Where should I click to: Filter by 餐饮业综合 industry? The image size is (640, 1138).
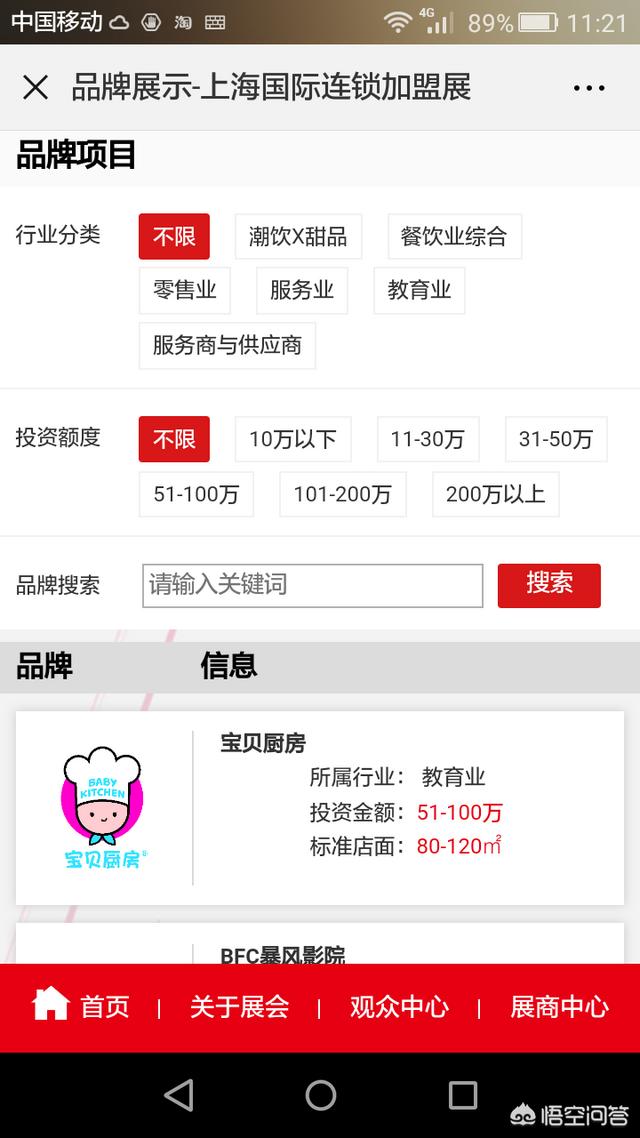pos(454,237)
